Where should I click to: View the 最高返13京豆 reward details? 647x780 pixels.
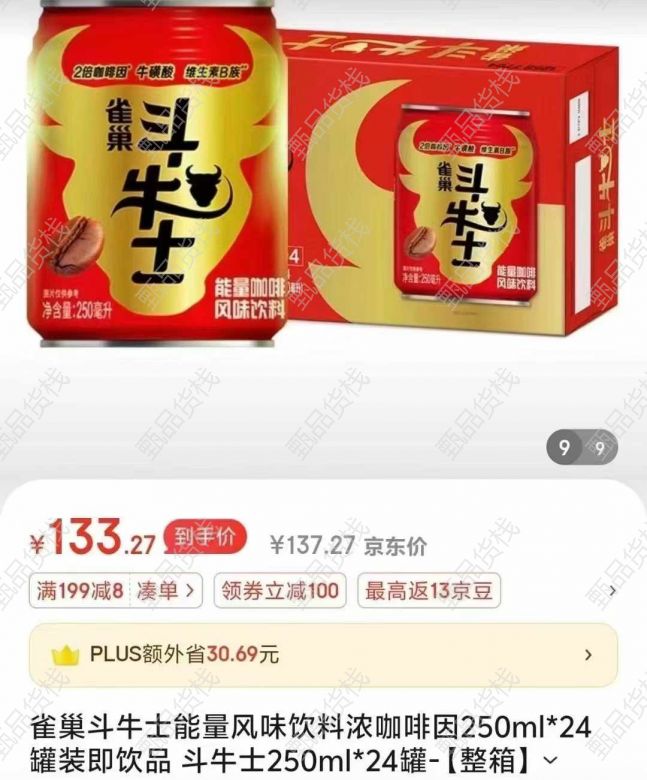428,591
